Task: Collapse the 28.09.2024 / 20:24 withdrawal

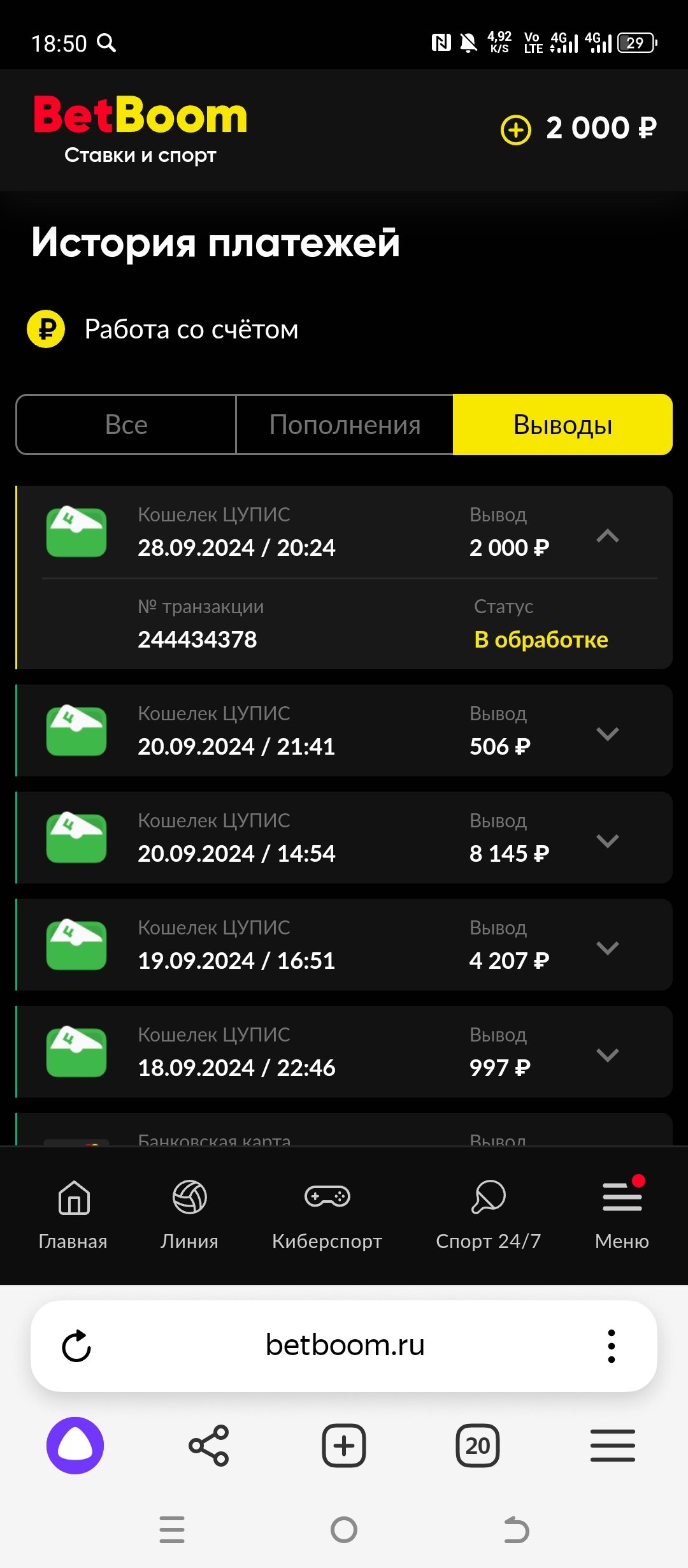Action: pyautogui.click(x=607, y=536)
